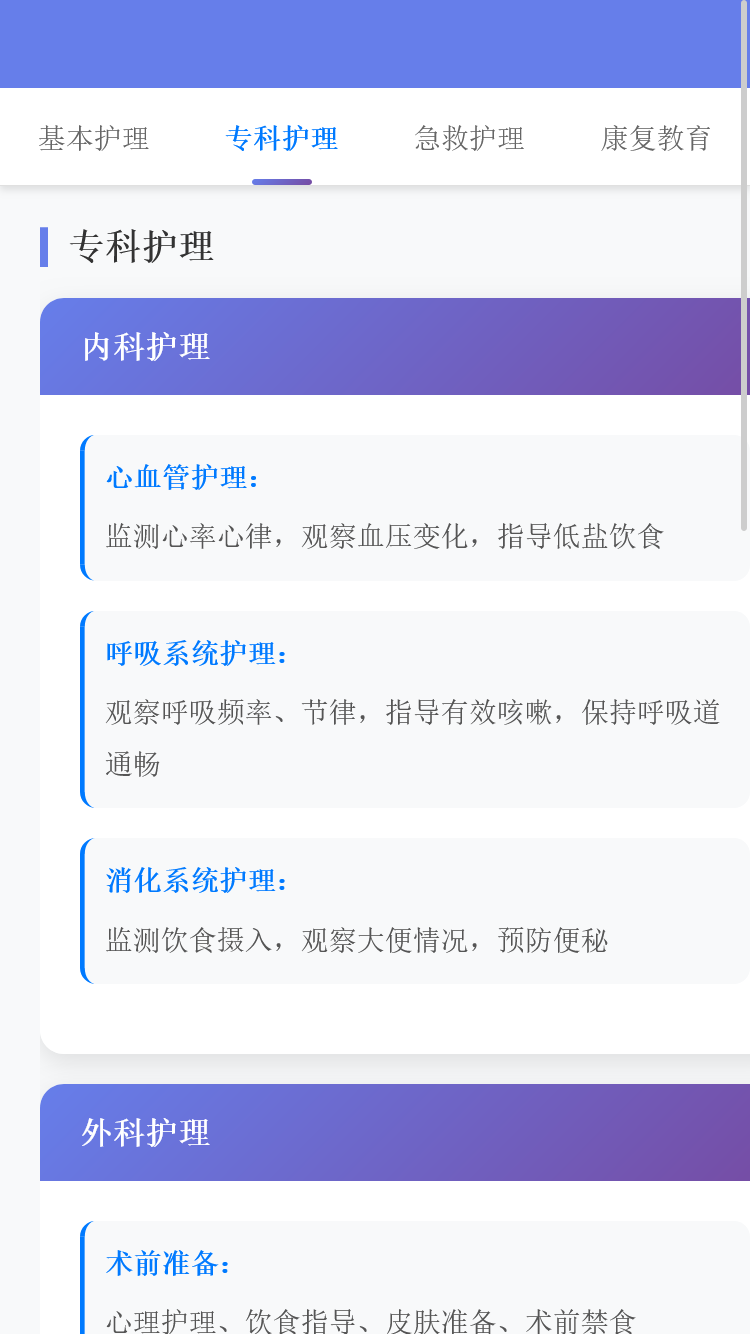
Task: Switch to the 急救护理 tab
Action: point(469,139)
